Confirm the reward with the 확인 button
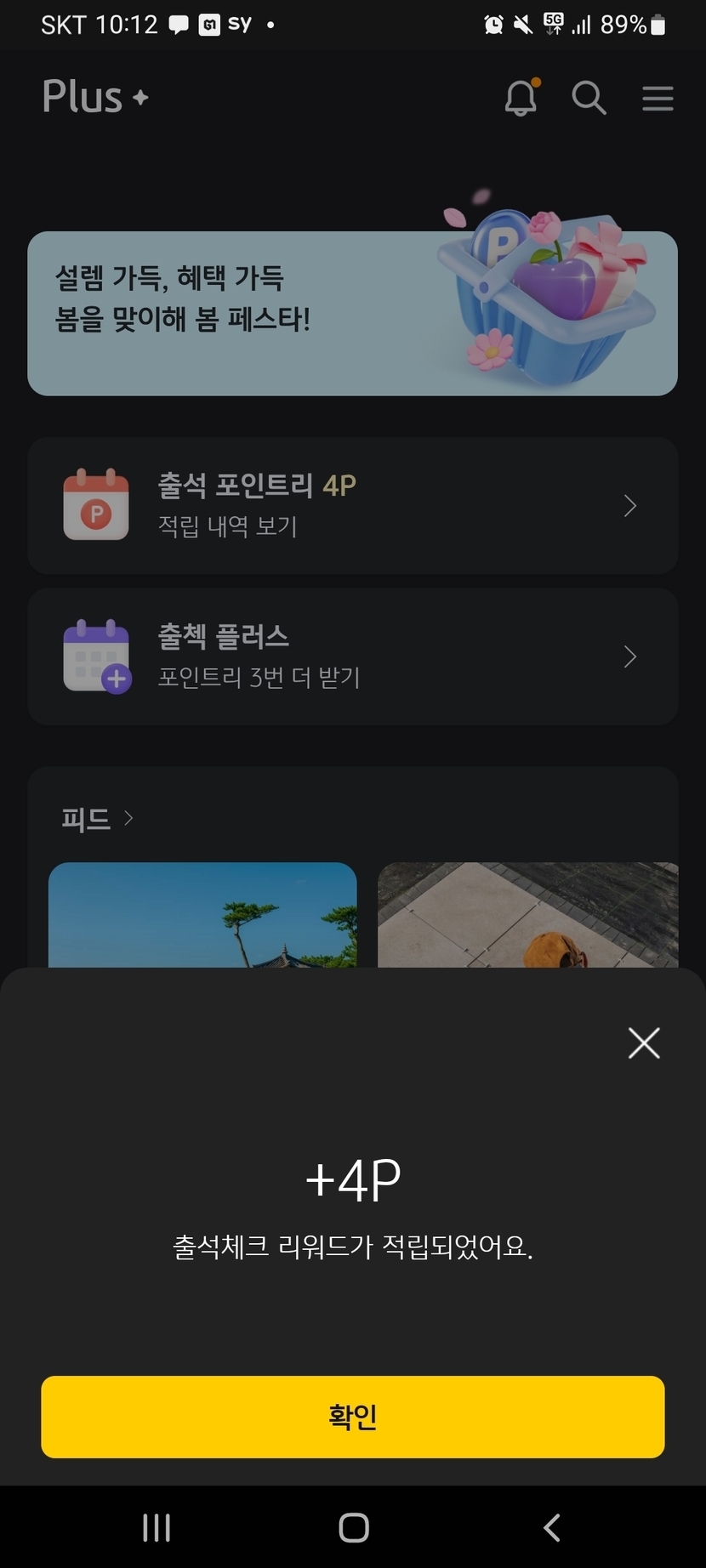This screenshot has height=1568, width=706. click(352, 1417)
